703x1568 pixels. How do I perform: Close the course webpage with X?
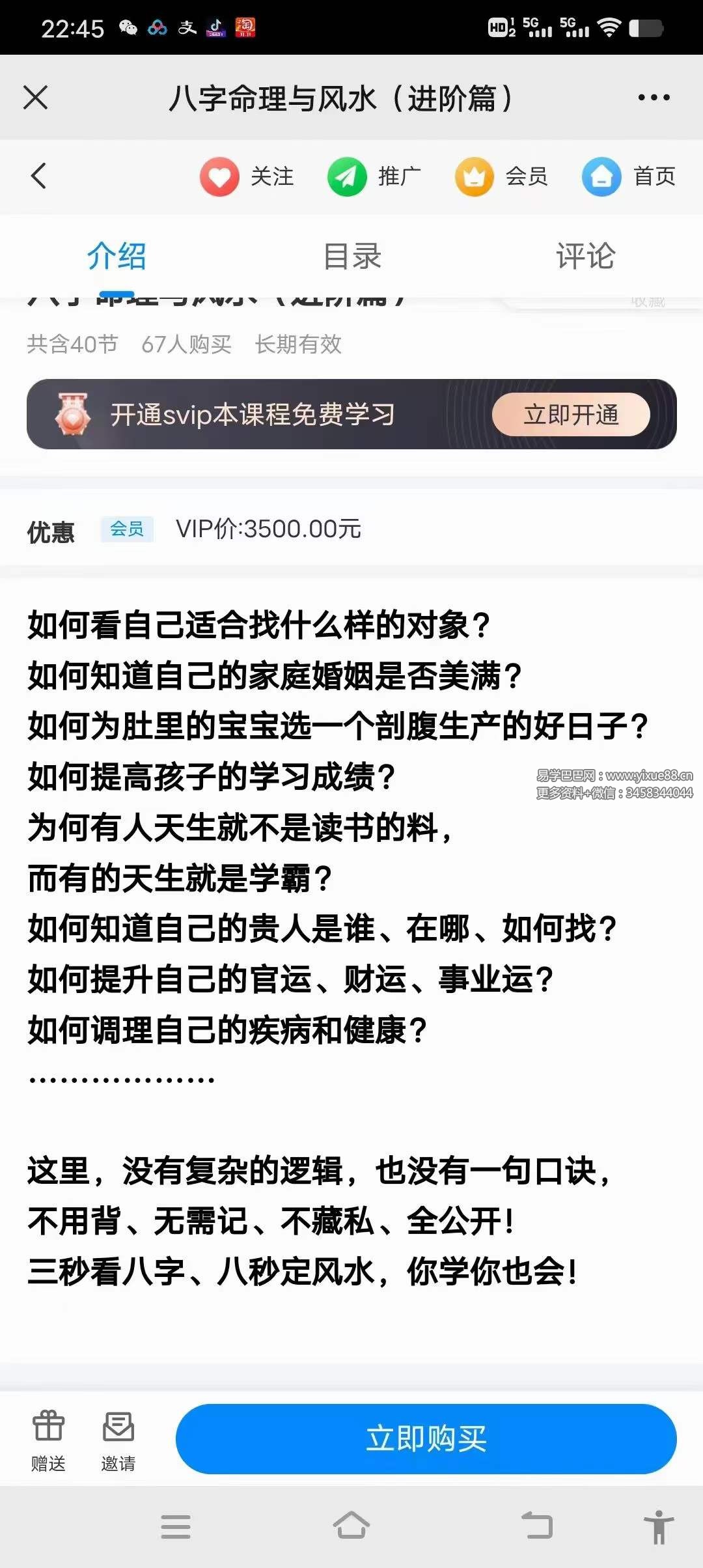pos(36,98)
